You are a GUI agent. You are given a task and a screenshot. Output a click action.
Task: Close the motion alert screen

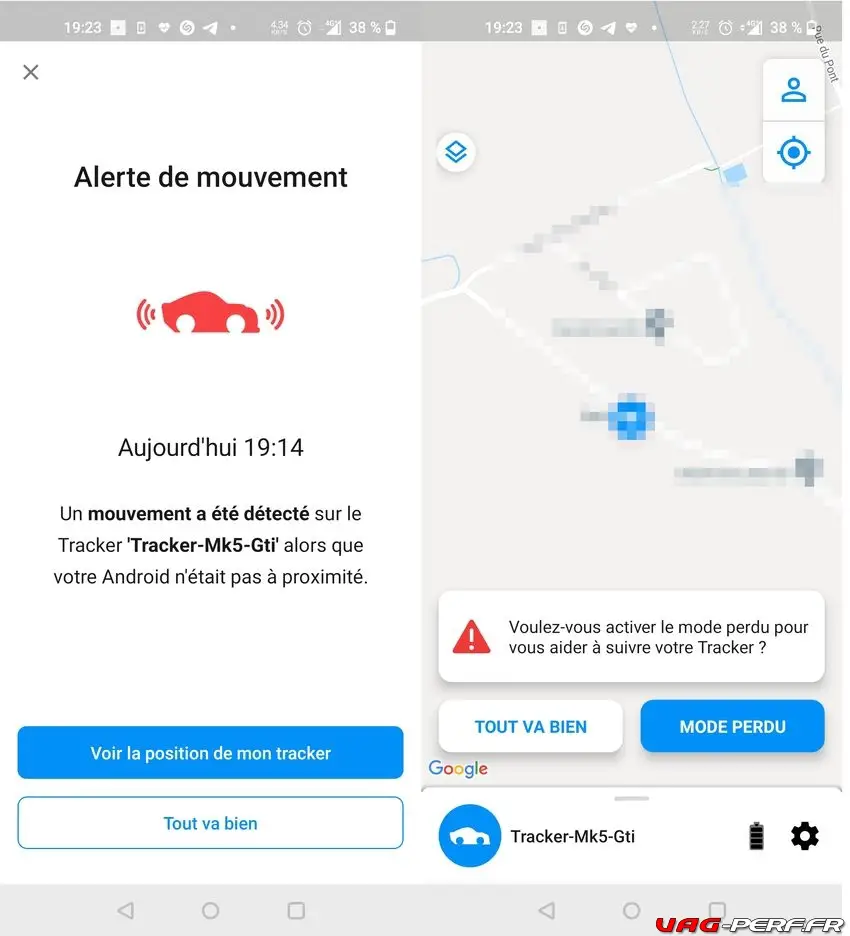click(x=31, y=72)
